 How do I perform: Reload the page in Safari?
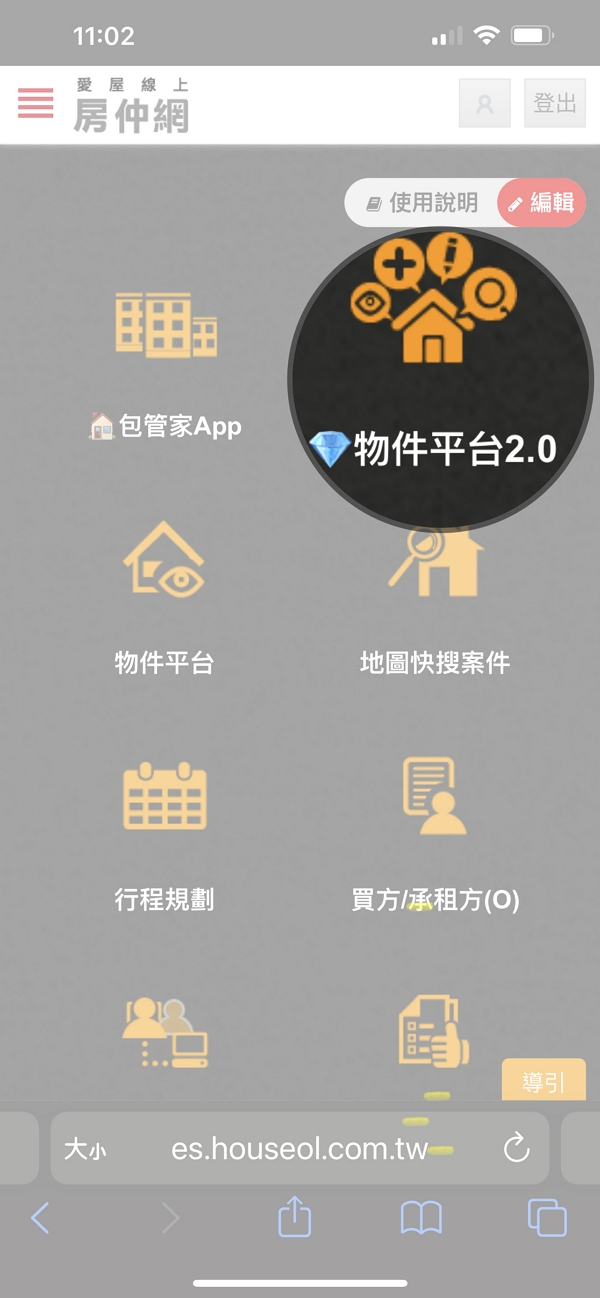[516, 1148]
